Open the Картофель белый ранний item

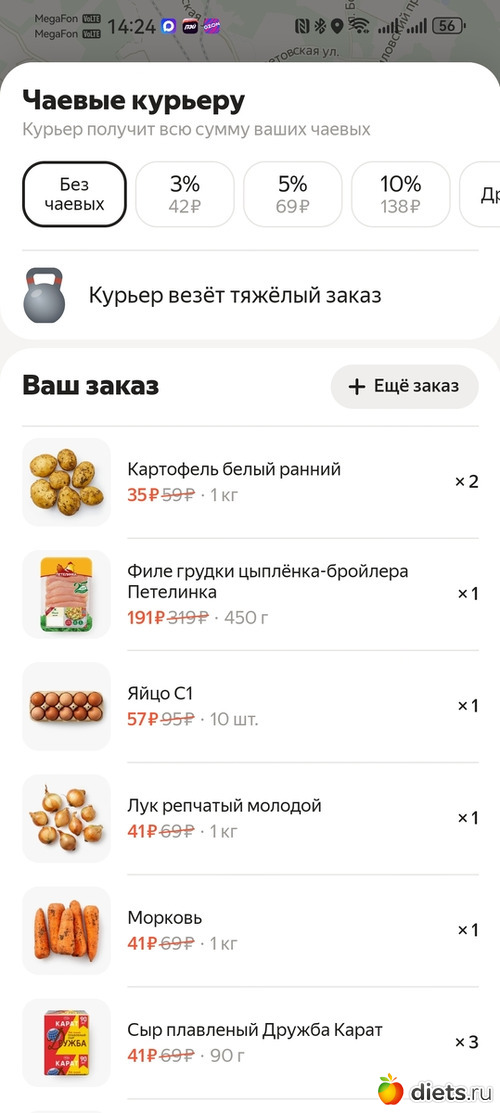tap(250, 482)
